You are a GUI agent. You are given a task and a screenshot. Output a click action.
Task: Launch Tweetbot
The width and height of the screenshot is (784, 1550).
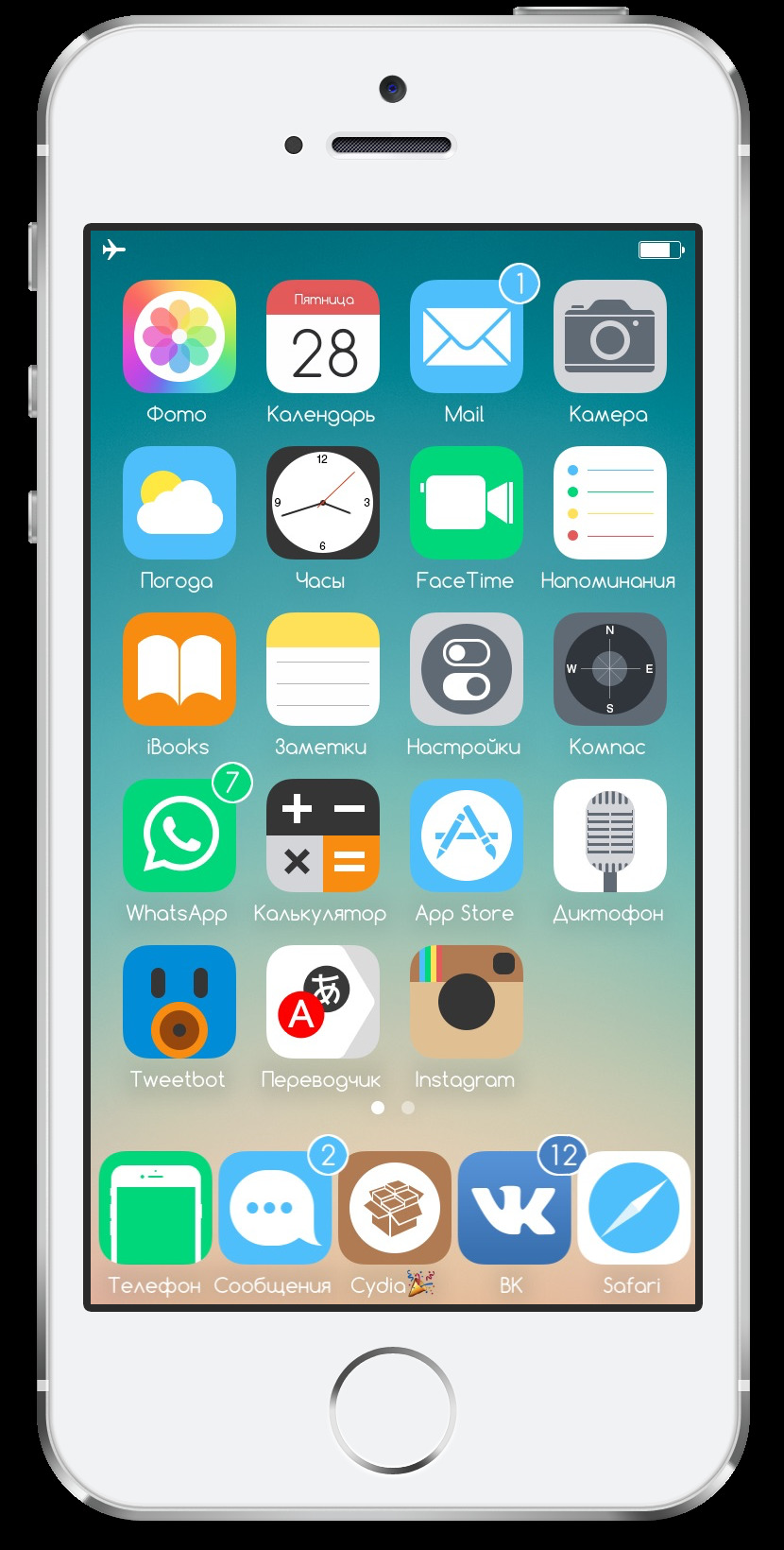point(179,1002)
